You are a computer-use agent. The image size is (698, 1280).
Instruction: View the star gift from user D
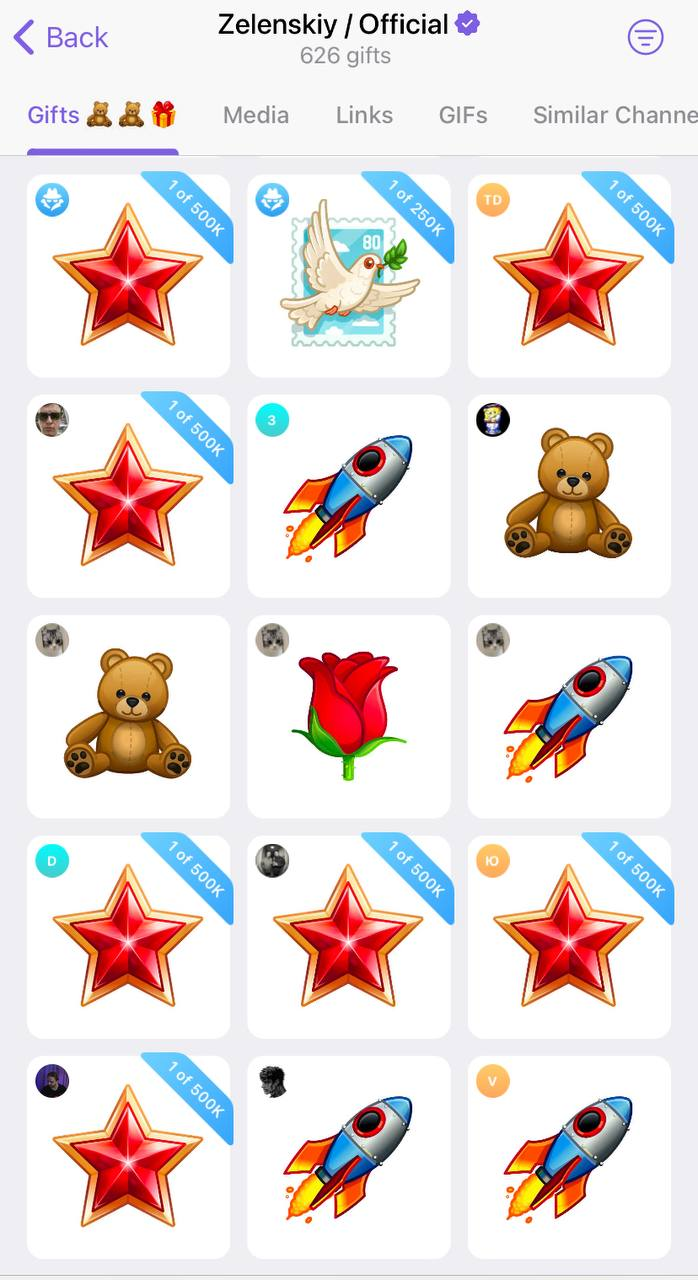click(128, 937)
